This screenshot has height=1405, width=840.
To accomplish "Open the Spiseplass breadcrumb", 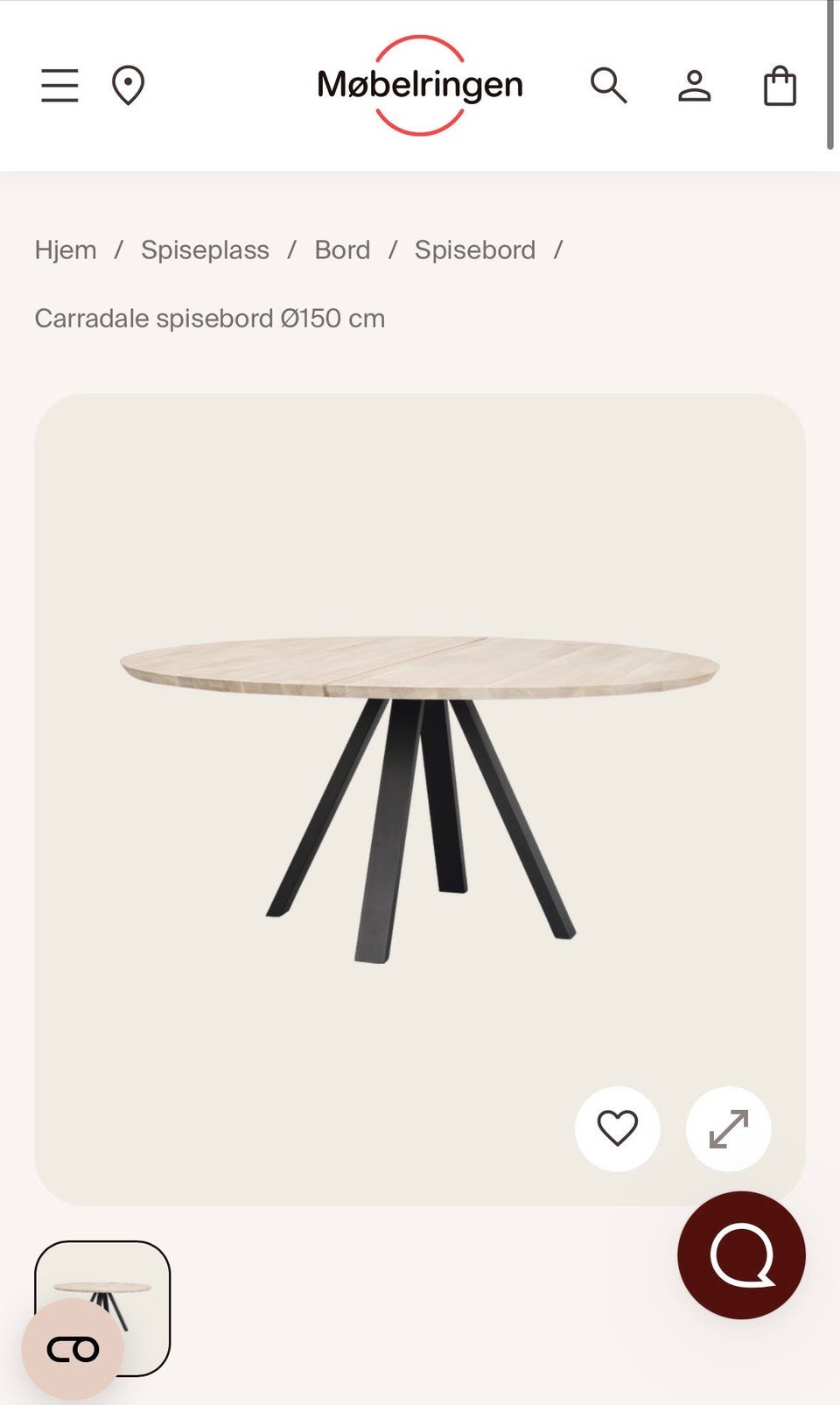I will (205, 249).
